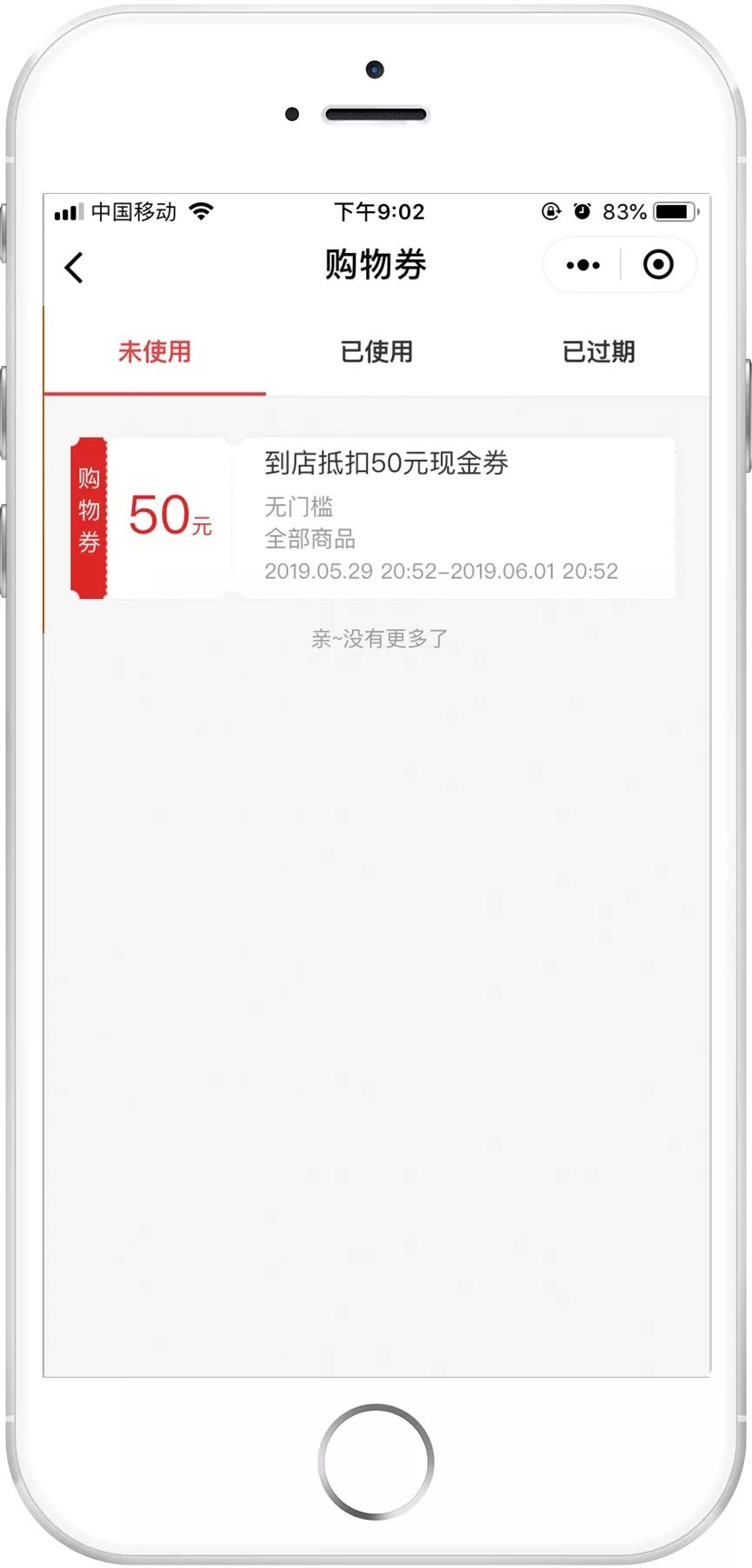The height and width of the screenshot is (1568, 752).
Task: Tap the 购物券 page title
Action: pyautogui.click(x=376, y=265)
